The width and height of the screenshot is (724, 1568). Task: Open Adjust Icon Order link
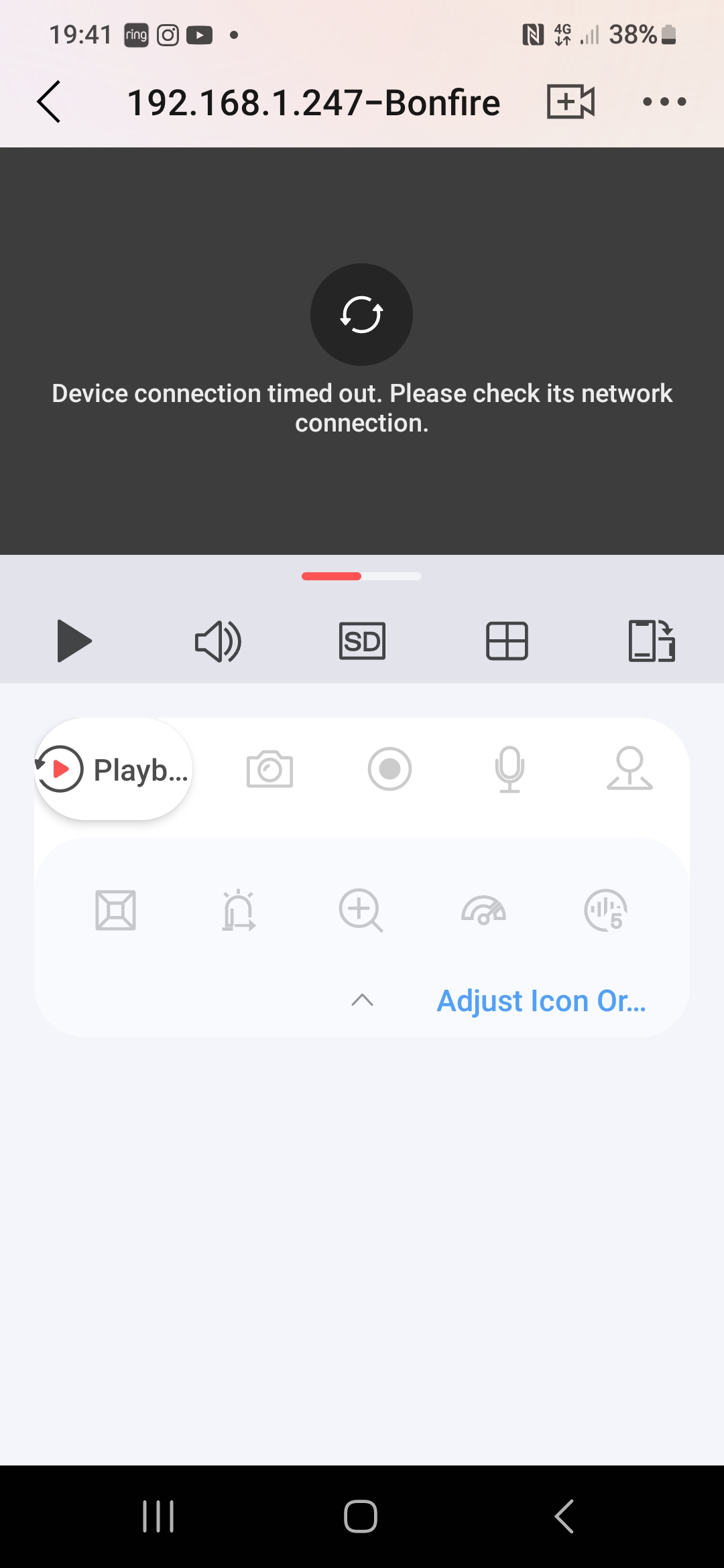point(541,1000)
